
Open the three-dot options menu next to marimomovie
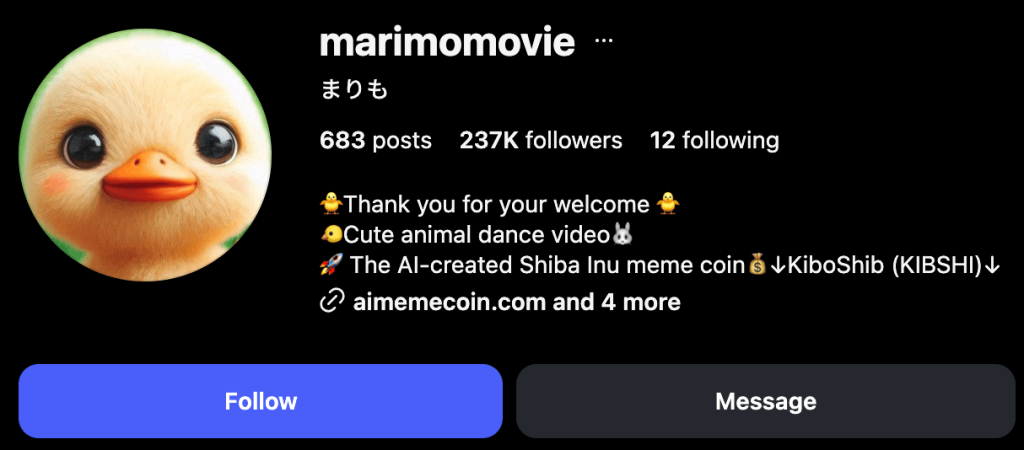[603, 42]
